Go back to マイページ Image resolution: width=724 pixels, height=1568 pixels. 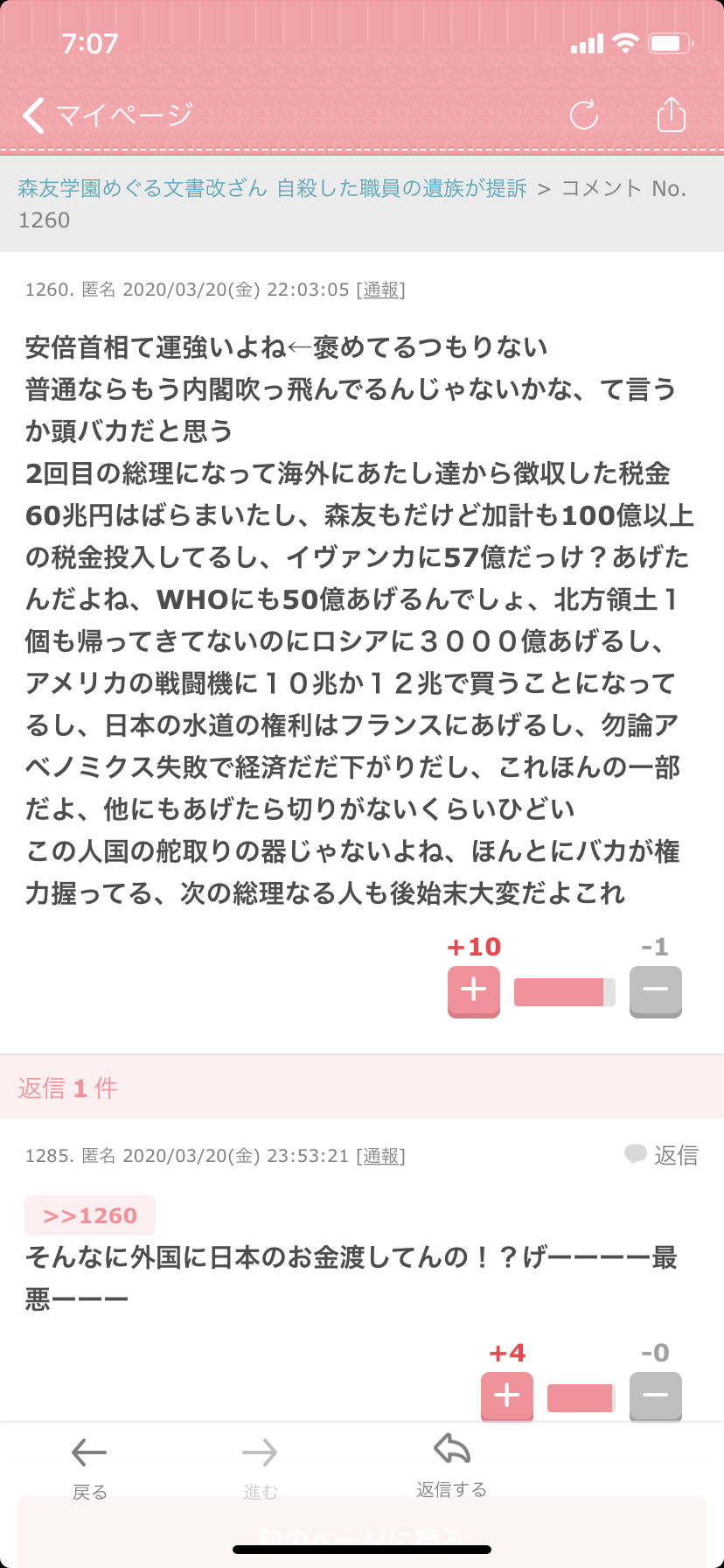pyautogui.click(x=107, y=115)
